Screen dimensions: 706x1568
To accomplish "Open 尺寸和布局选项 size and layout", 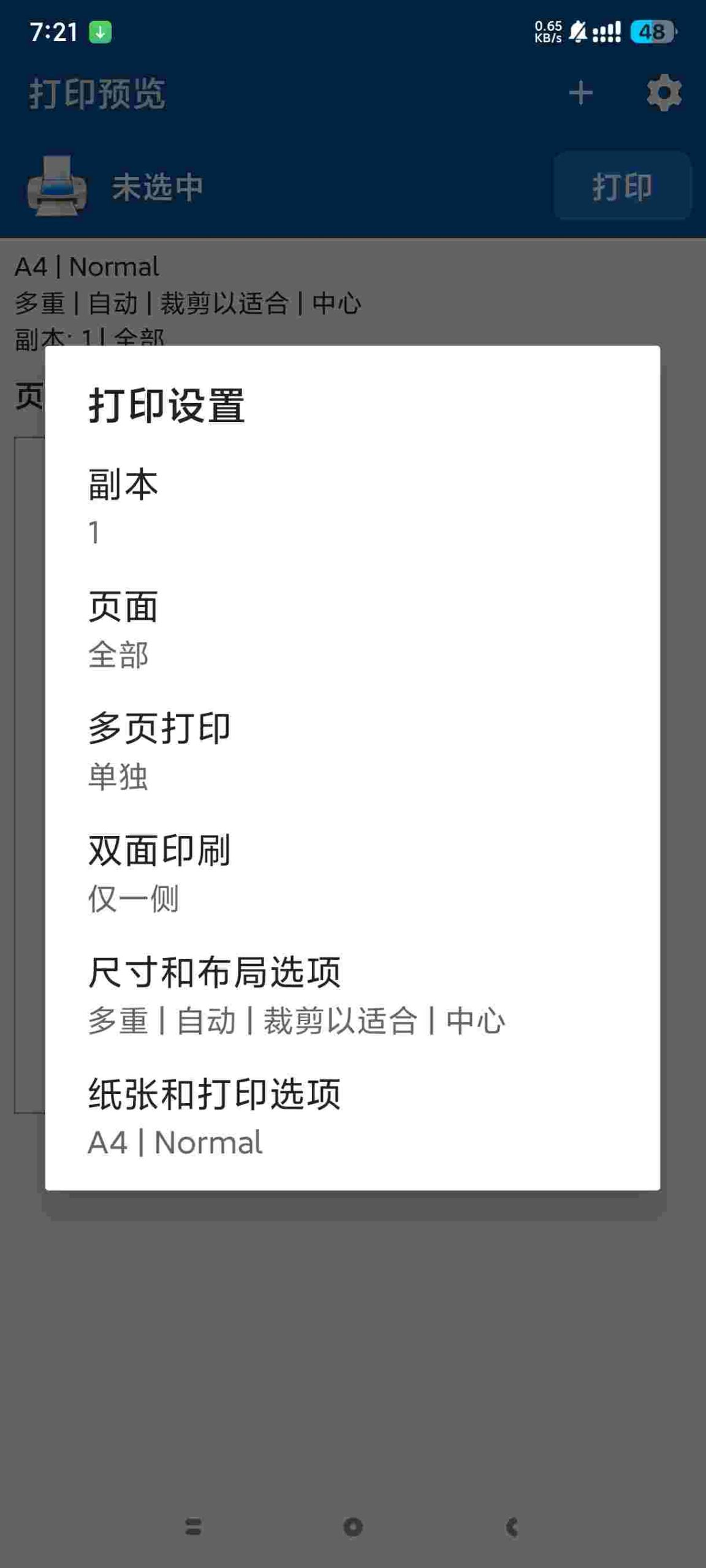I will point(352,995).
